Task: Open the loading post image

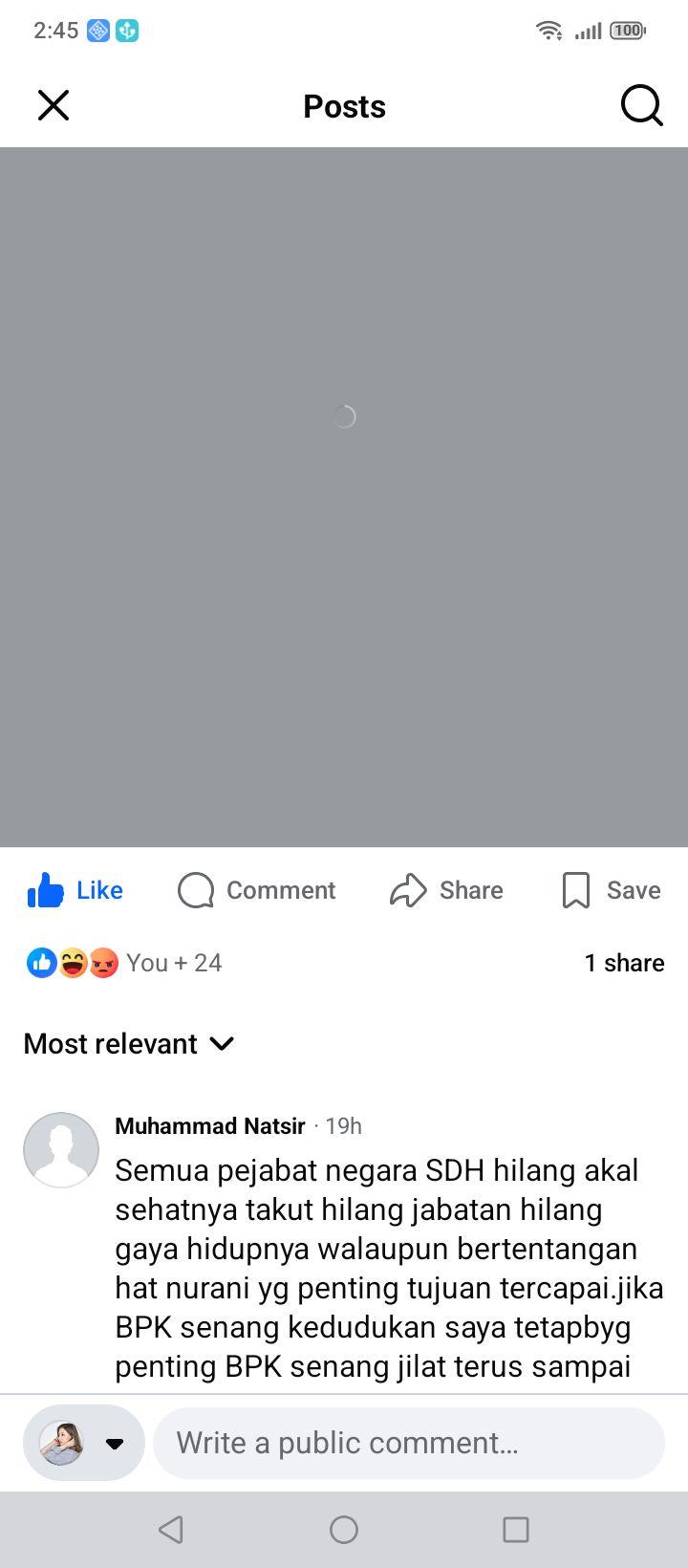Action: point(344,497)
